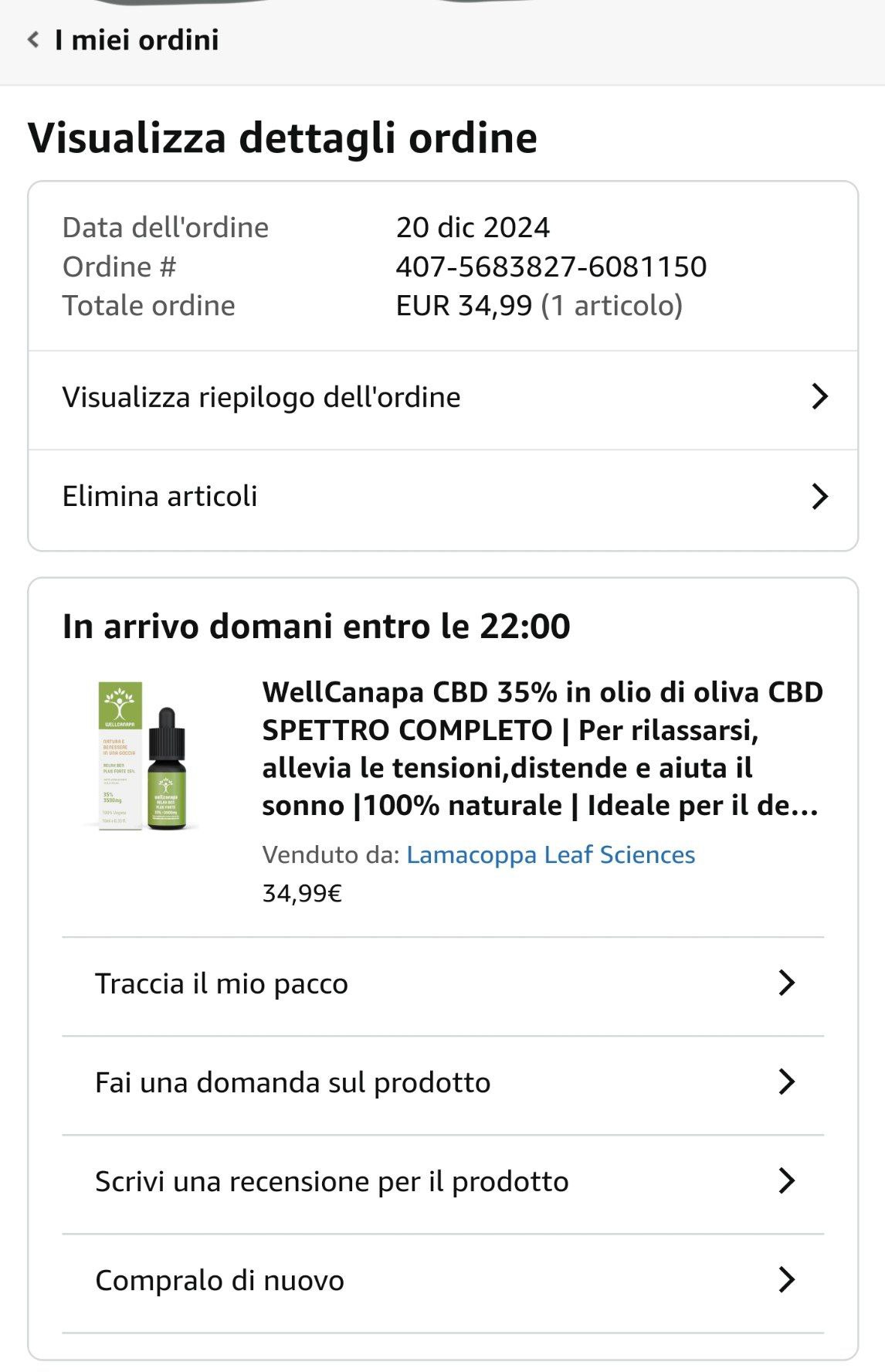Visit seller Lamacoppa Leaf Sciences
The width and height of the screenshot is (885, 1372).
click(x=550, y=855)
